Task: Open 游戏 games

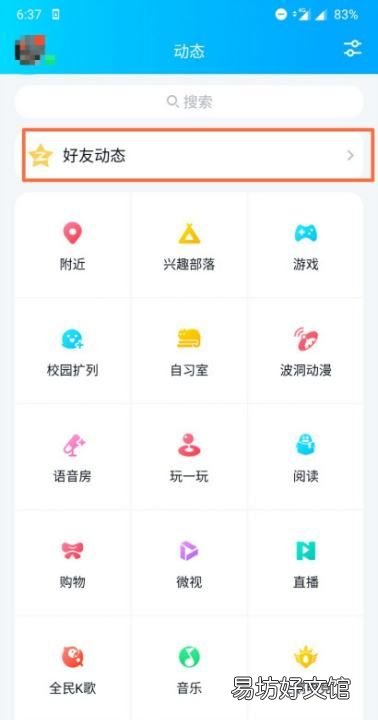Action: pyautogui.click(x=305, y=246)
